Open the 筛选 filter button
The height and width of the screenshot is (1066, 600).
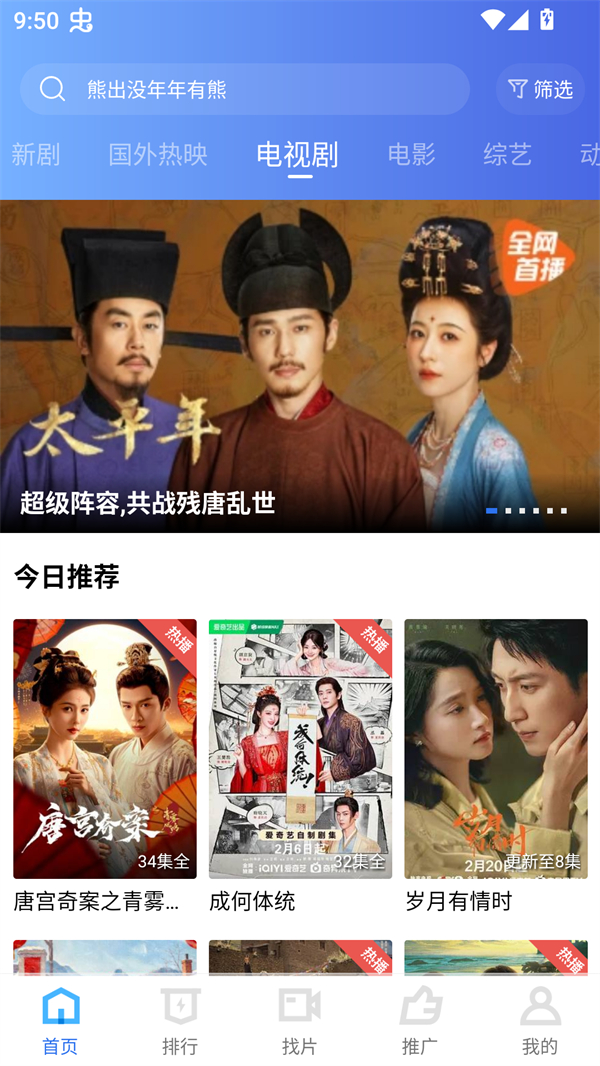pos(541,90)
